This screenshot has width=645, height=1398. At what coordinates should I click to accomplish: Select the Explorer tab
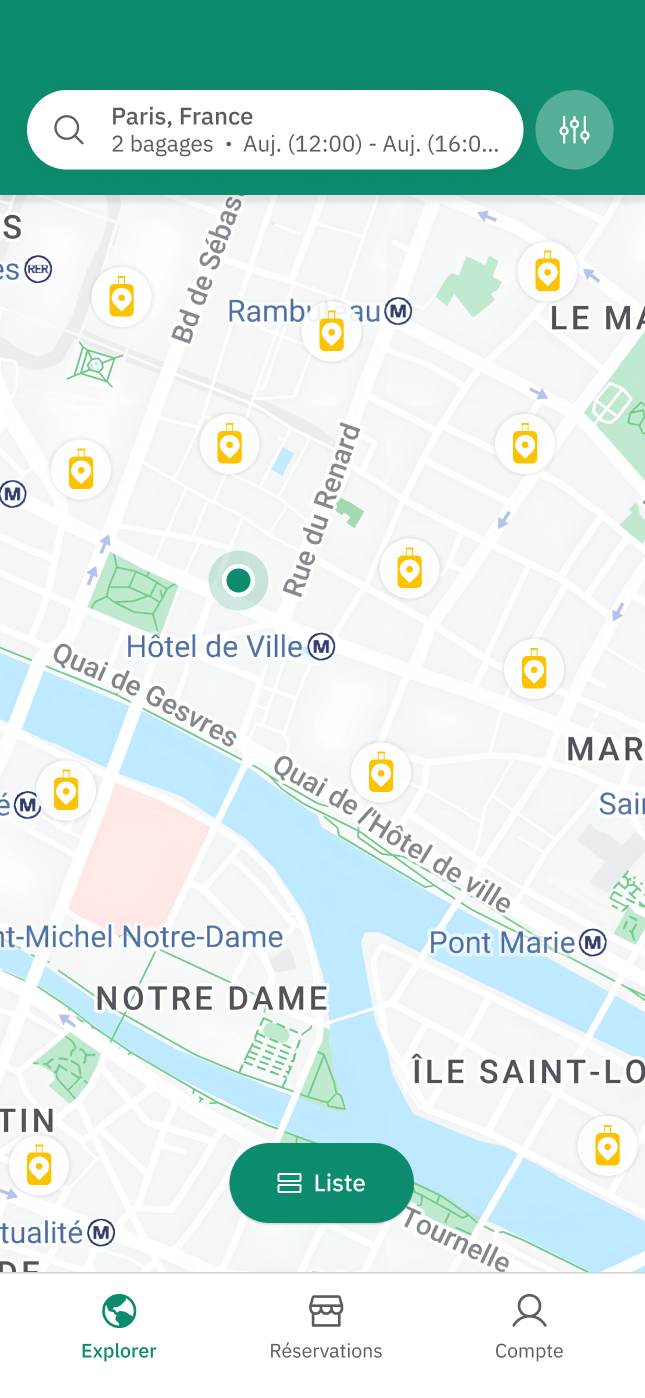click(119, 1326)
